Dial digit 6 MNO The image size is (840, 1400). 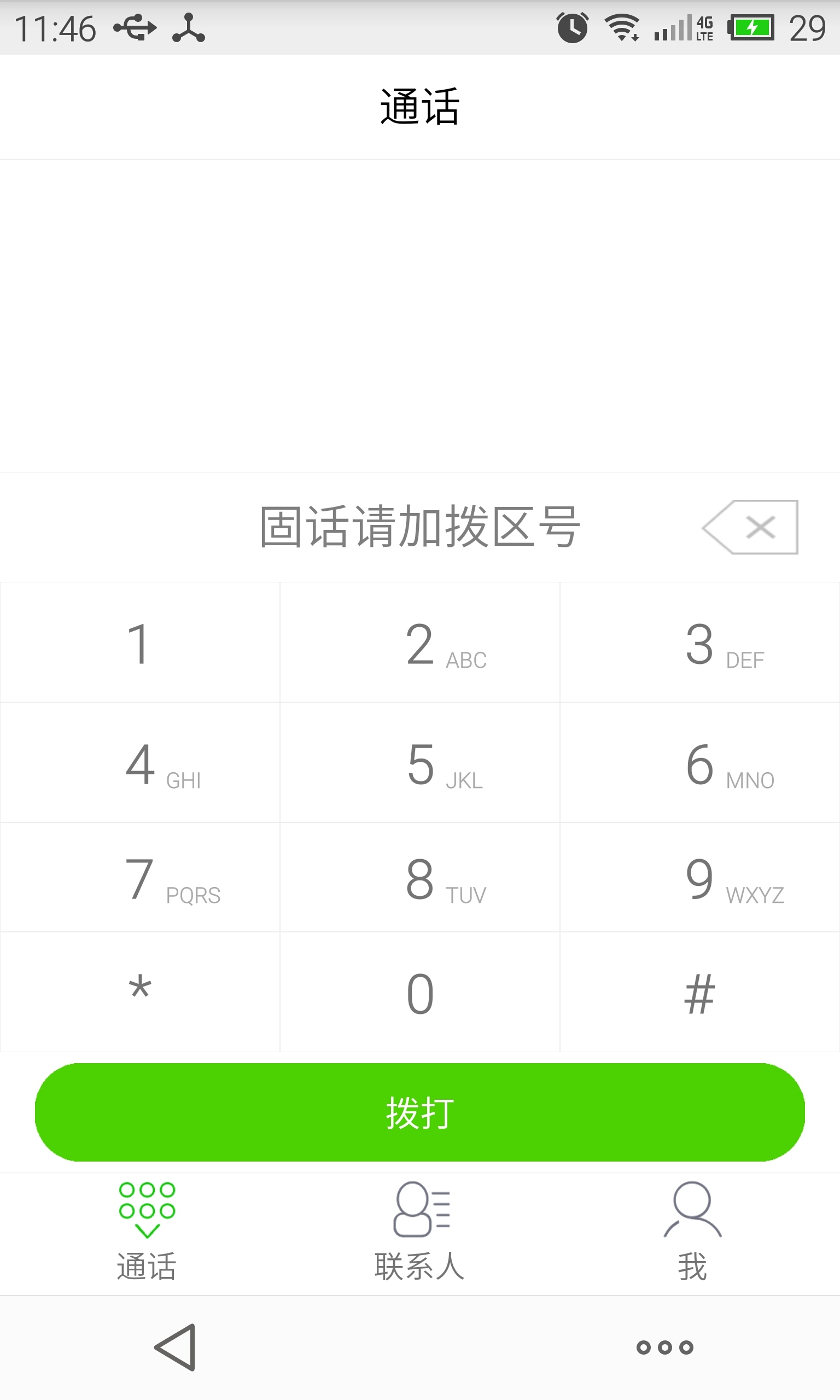pyautogui.click(x=699, y=763)
